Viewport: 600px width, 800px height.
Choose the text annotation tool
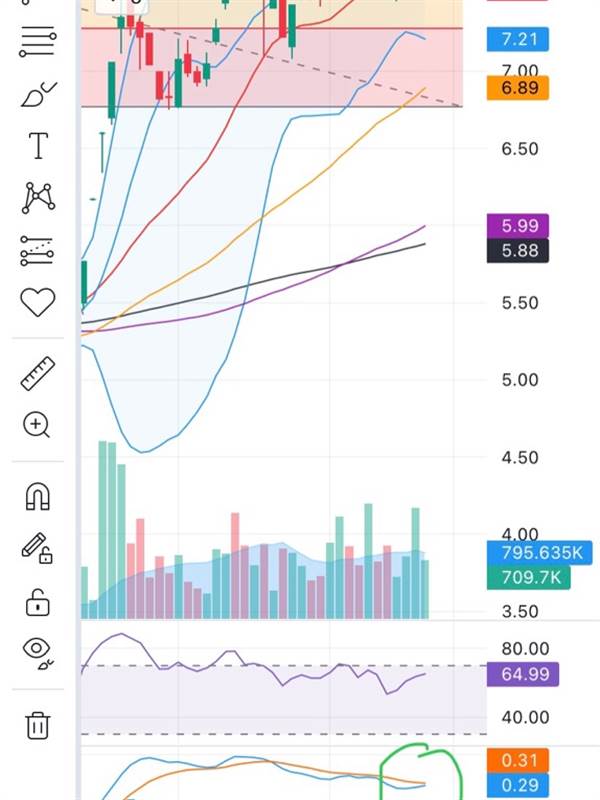tap(38, 147)
